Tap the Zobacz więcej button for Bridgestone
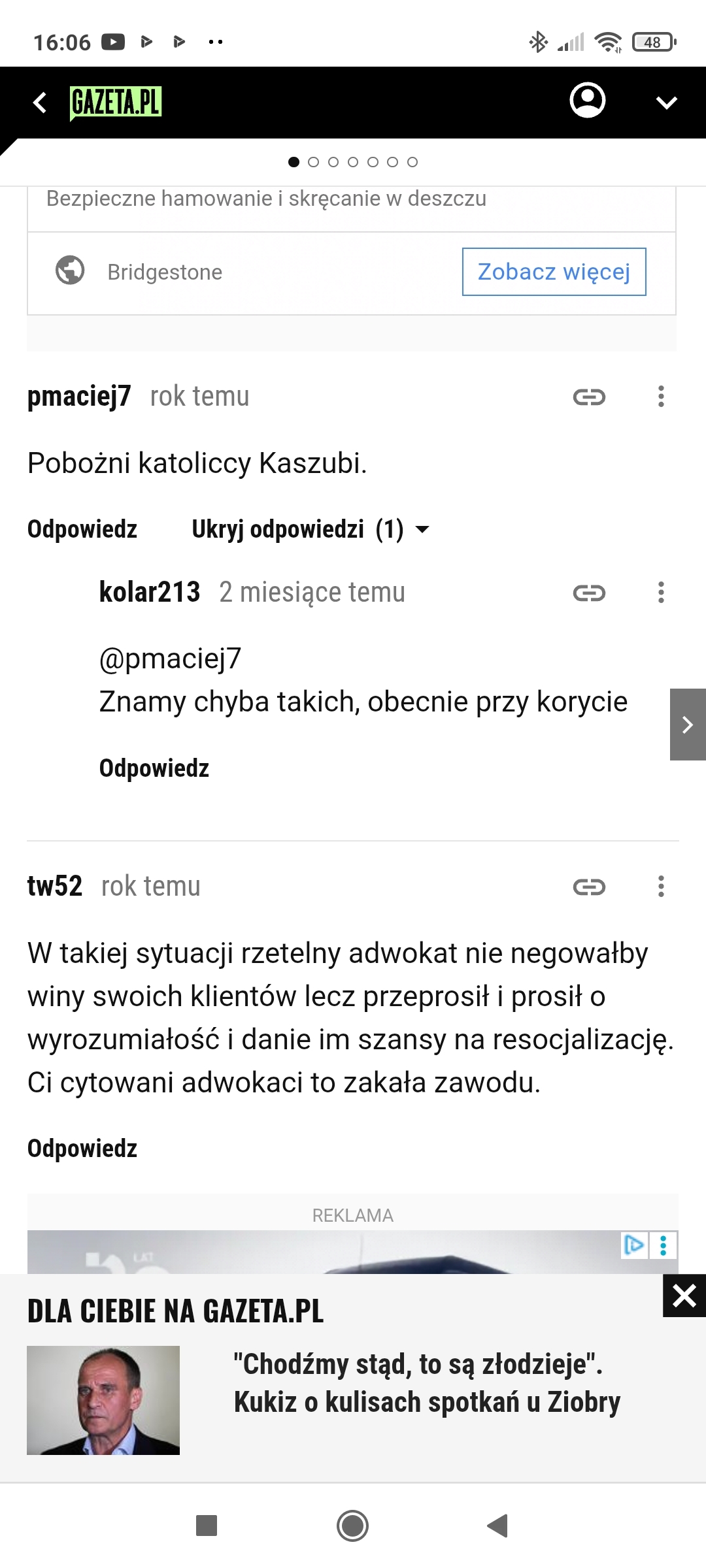 (x=554, y=272)
